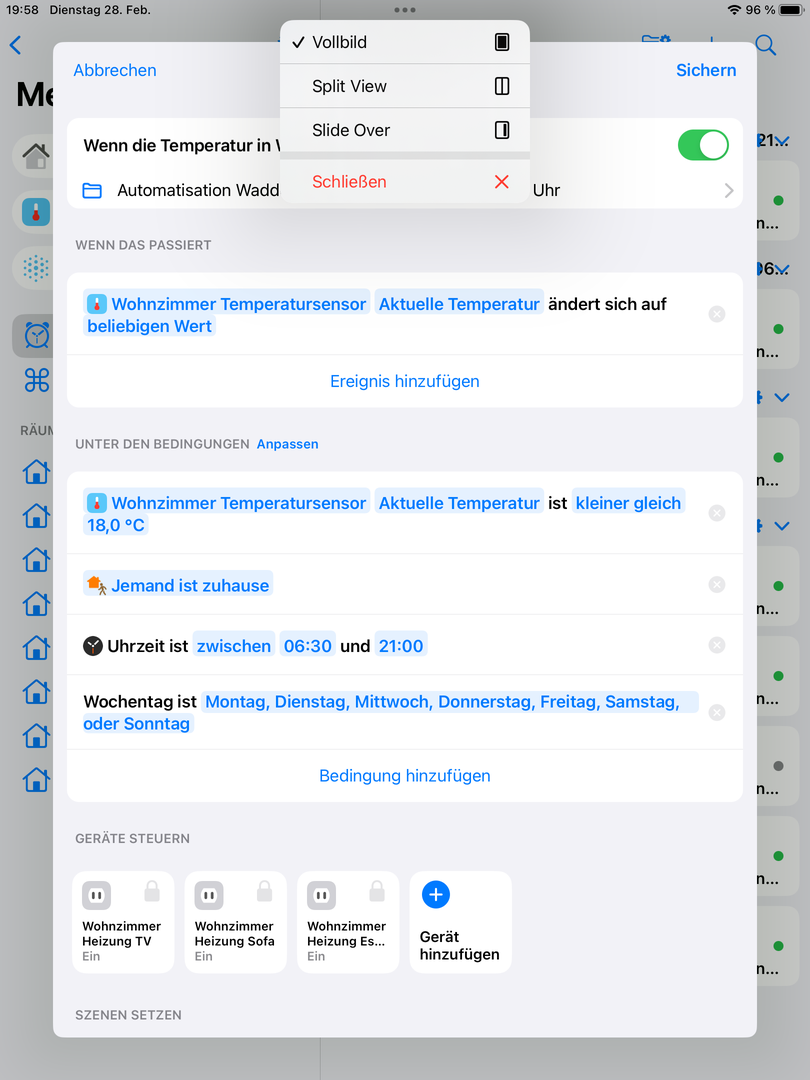Edit the weekday selection list
Viewport: 810px width, 1080px height.
click(x=440, y=702)
